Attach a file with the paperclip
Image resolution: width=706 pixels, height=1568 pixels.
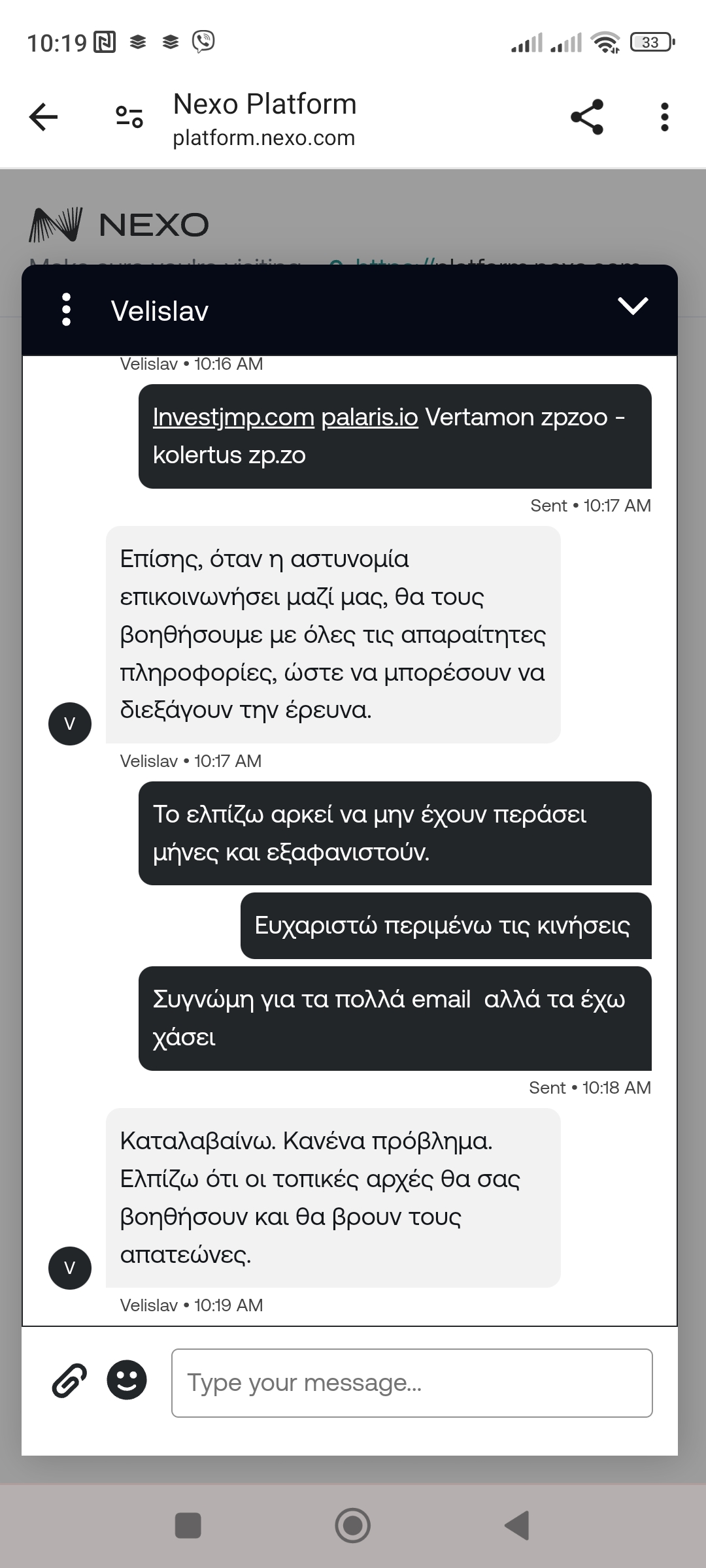click(x=69, y=1380)
